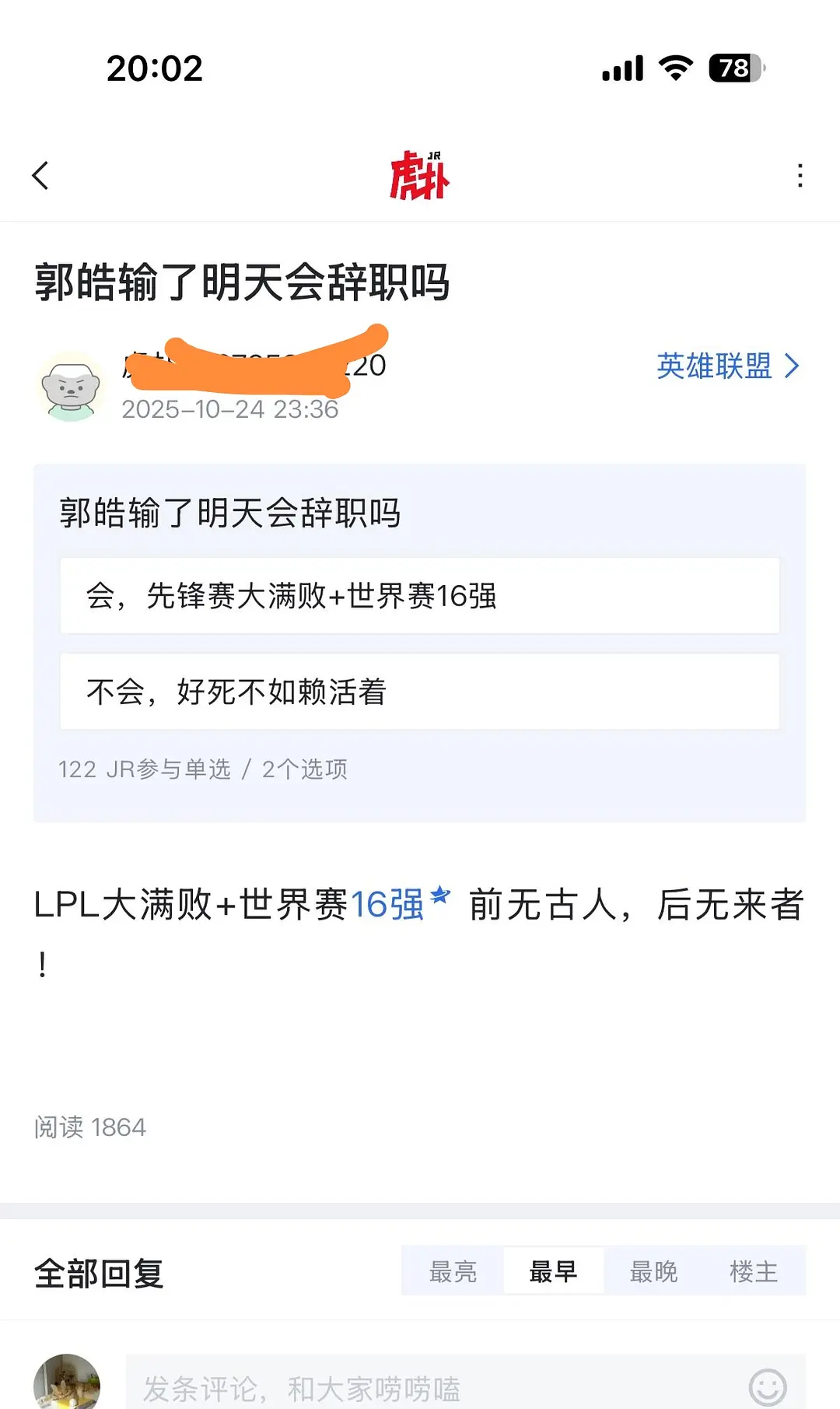Screen dimensions: 840x1409
Task: Open the post author's avatar
Action: point(70,387)
